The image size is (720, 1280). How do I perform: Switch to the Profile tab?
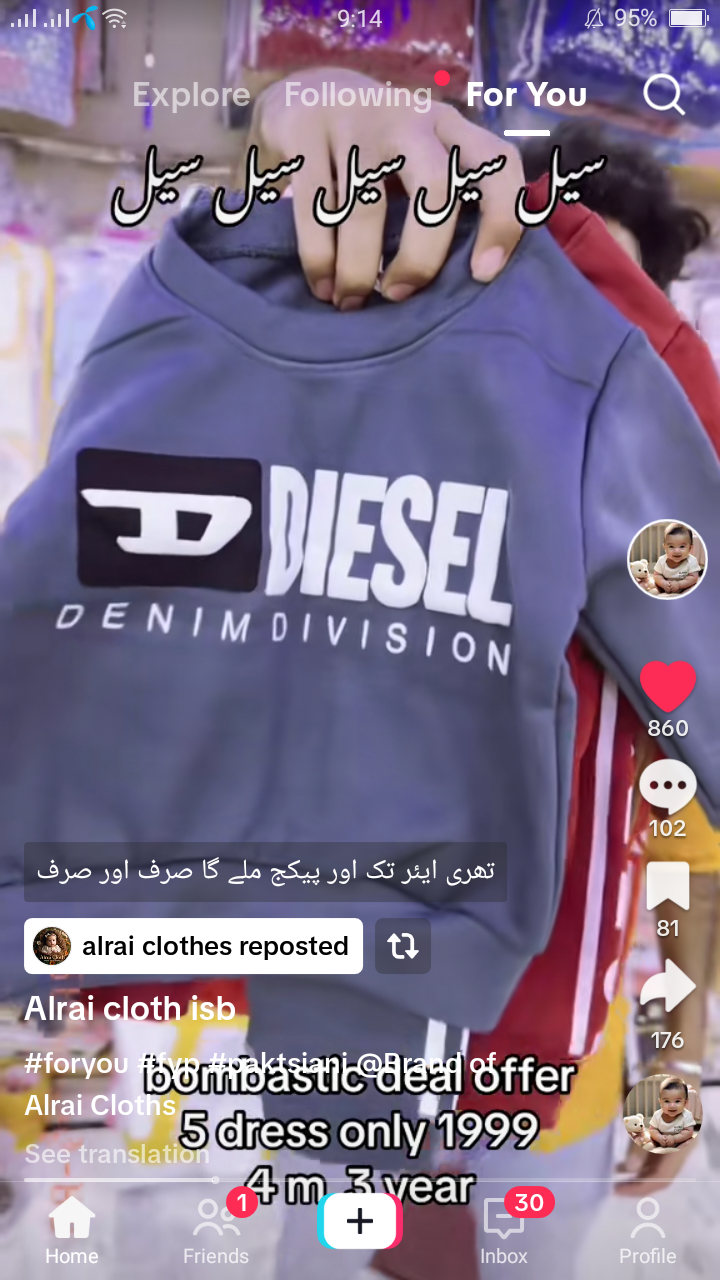(x=648, y=1232)
